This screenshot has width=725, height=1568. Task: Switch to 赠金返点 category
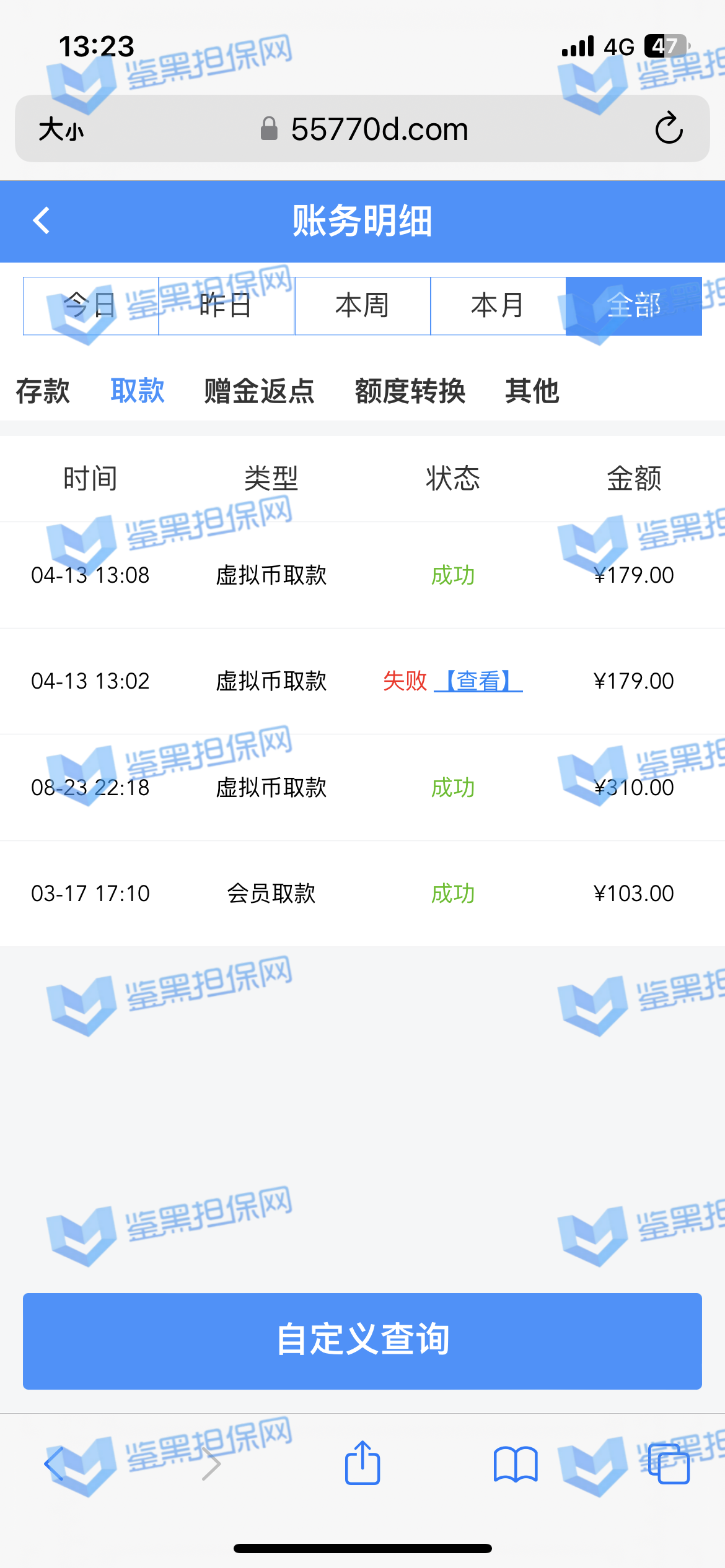260,391
